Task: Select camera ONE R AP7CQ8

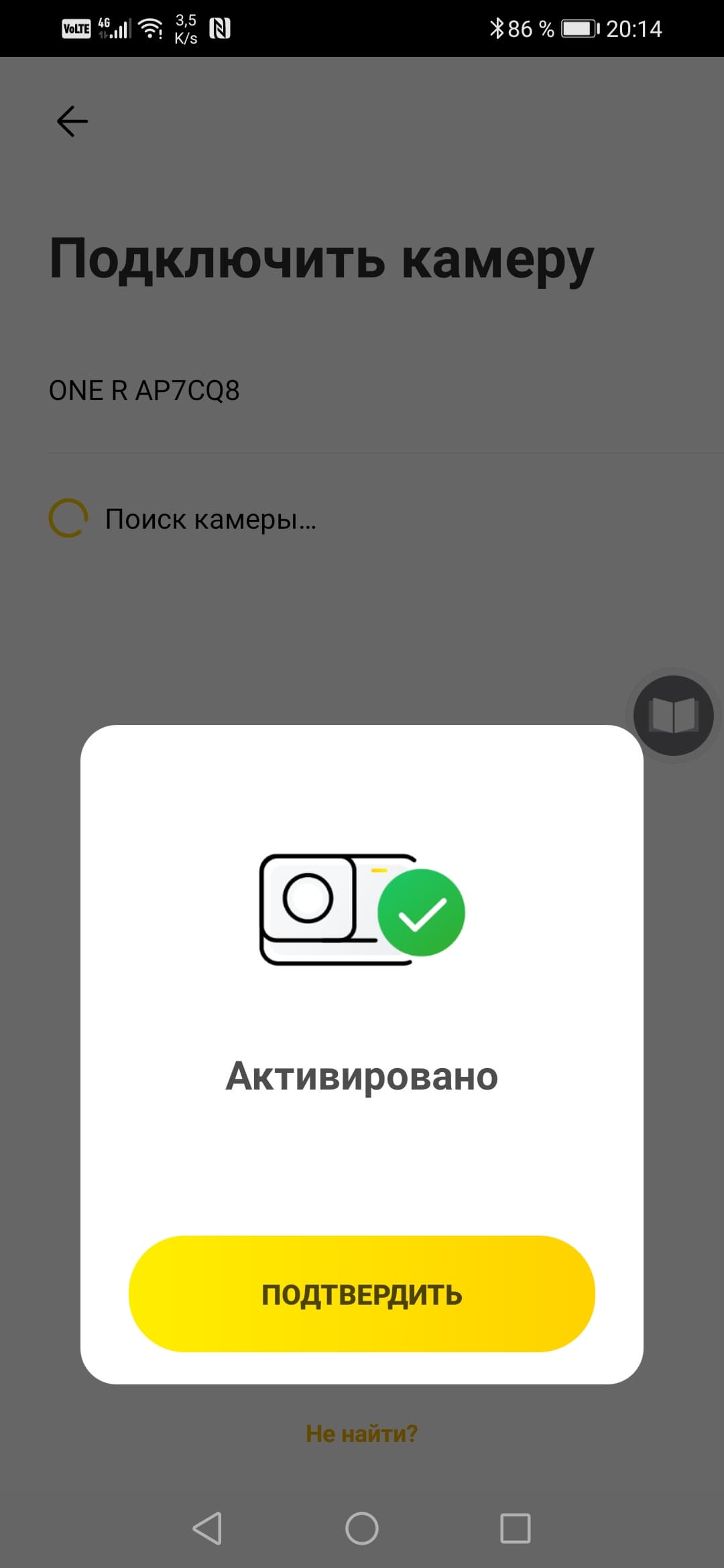Action: point(144,391)
